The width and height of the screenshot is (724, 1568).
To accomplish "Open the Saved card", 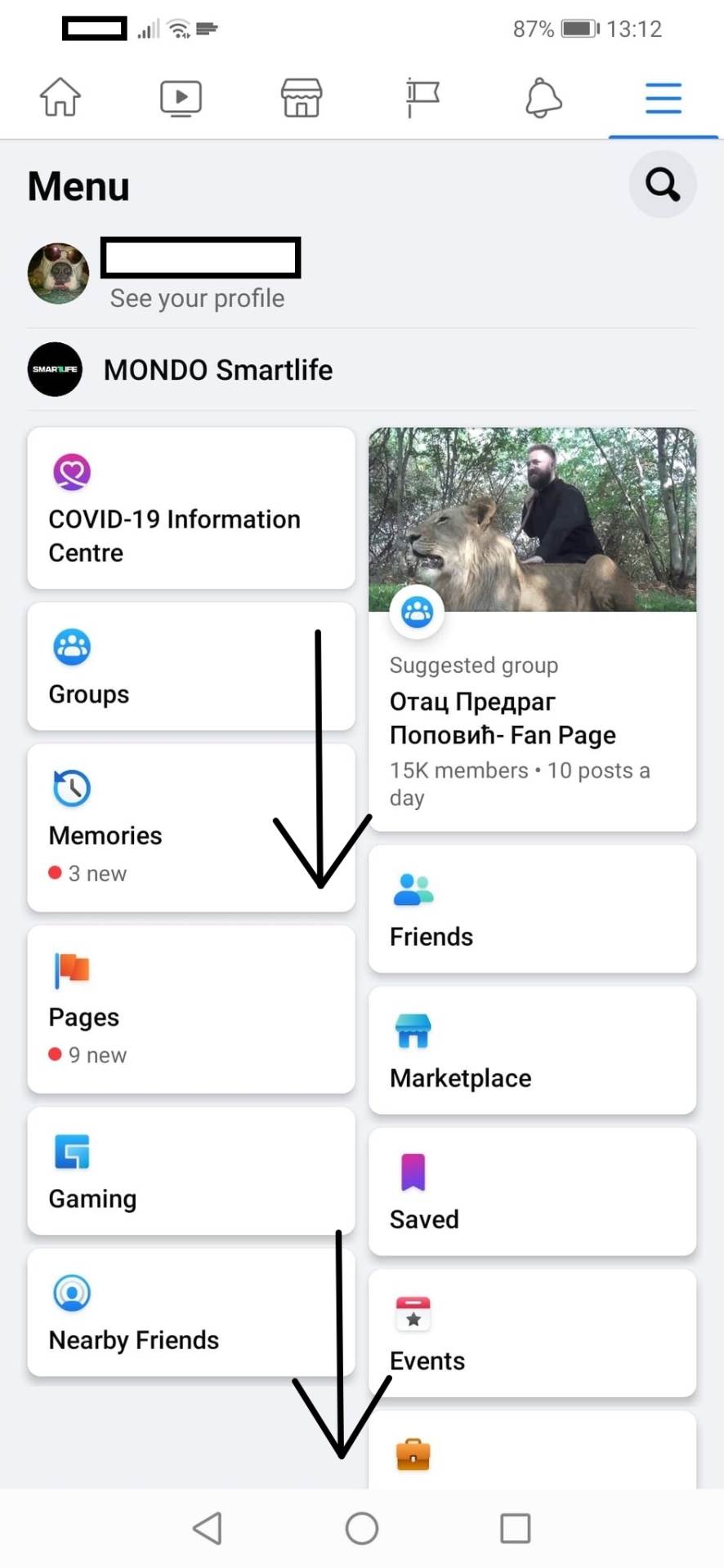I will pyautogui.click(x=532, y=1192).
